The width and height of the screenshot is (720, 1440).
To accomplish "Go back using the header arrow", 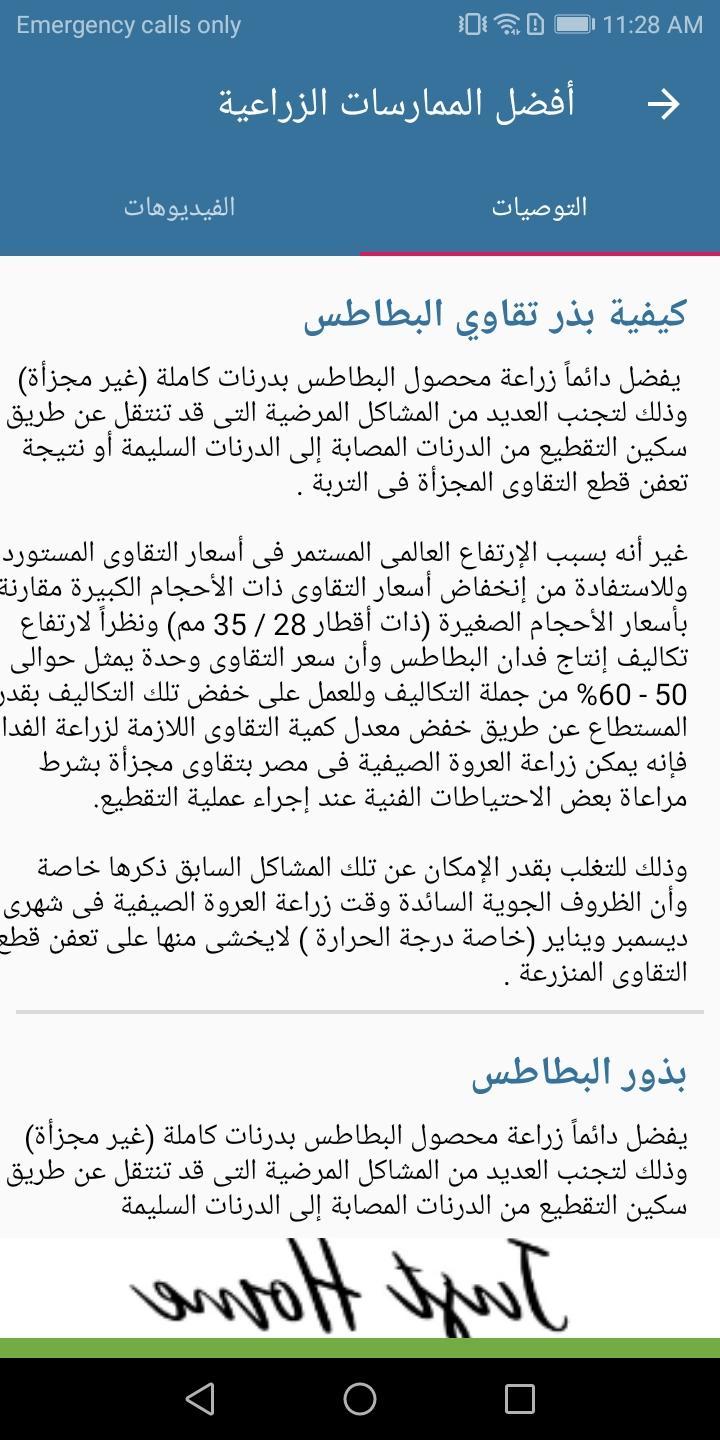I will [663, 104].
